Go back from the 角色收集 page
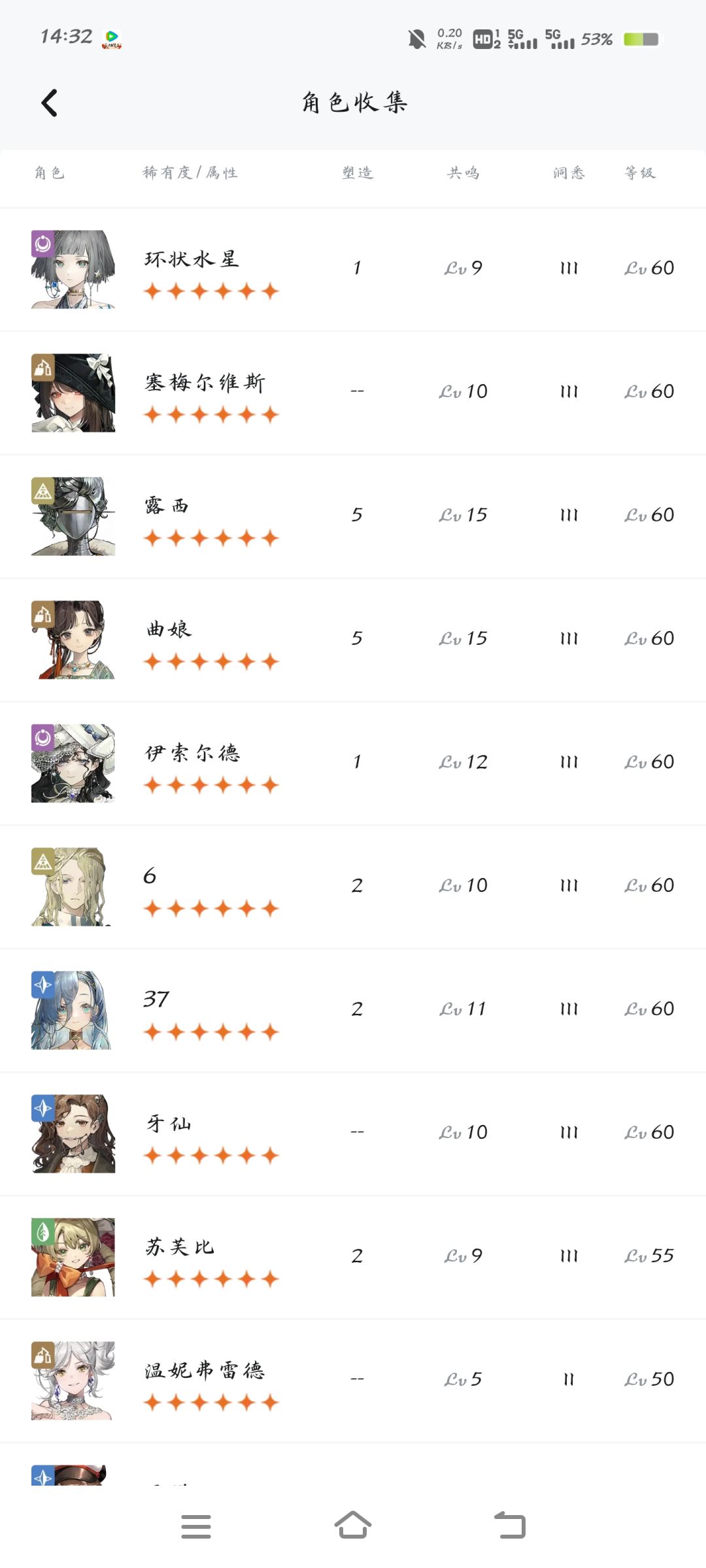Viewport: 706px width, 1568px height. coord(49,103)
